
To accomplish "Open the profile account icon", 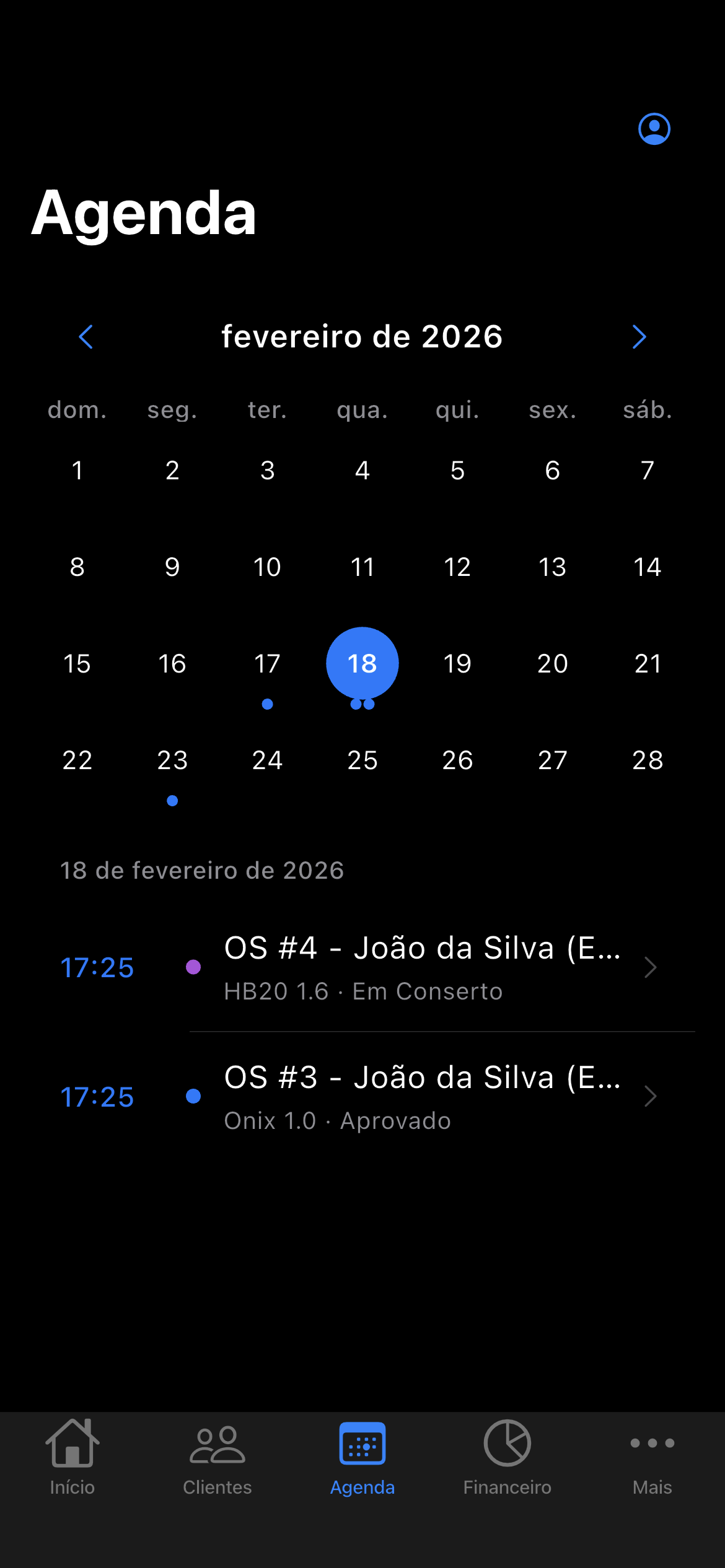I will [654, 129].
